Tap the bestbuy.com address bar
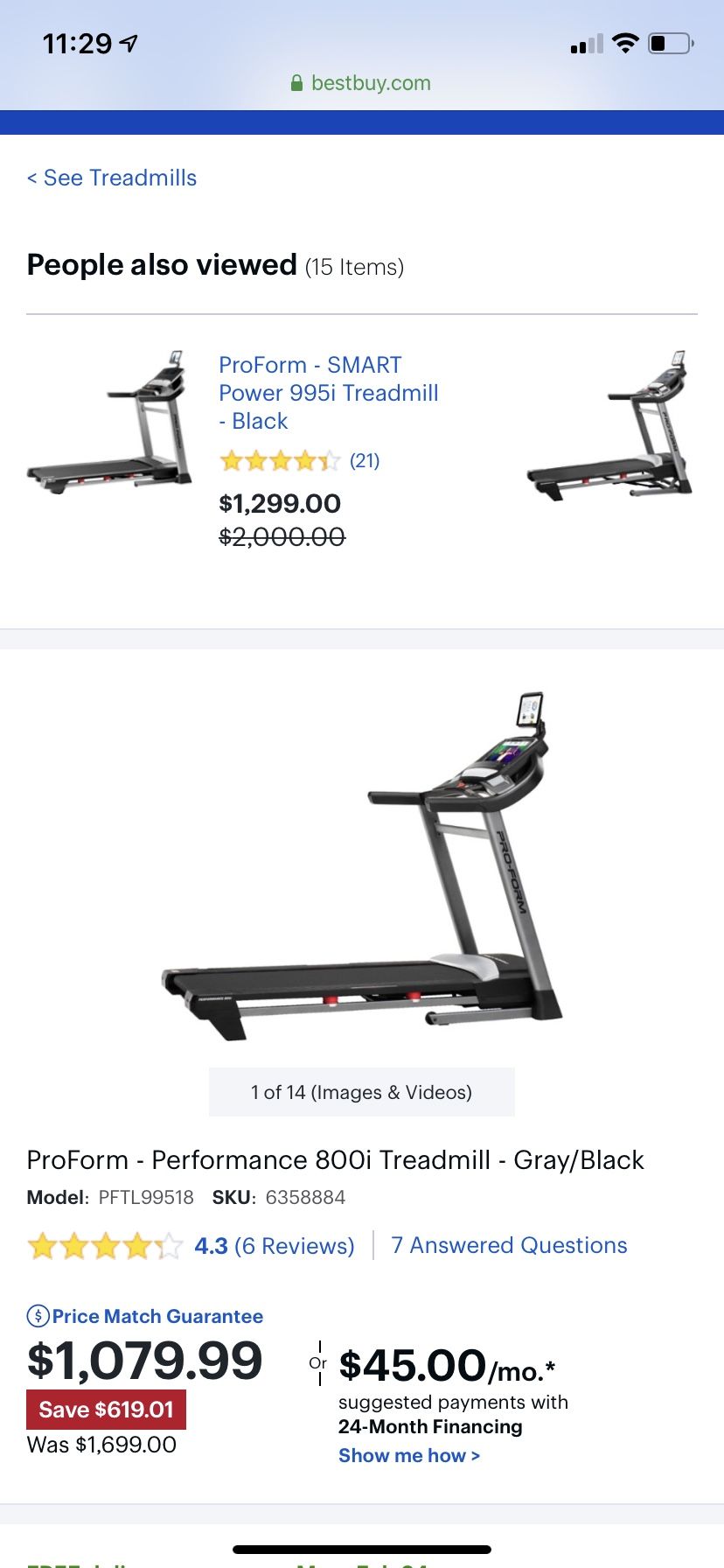Image resolution: width=724 pixels, height=1568 pixels. pos(361,83)
